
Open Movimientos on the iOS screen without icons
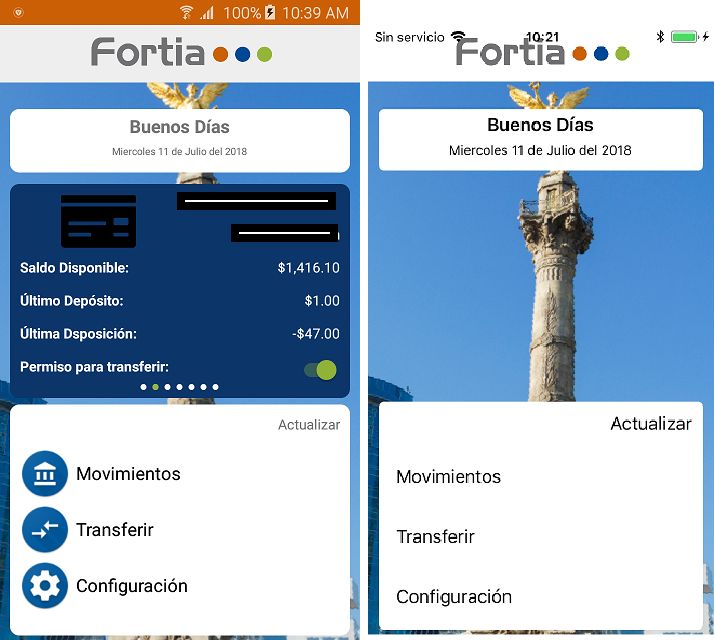click(448, 477)
